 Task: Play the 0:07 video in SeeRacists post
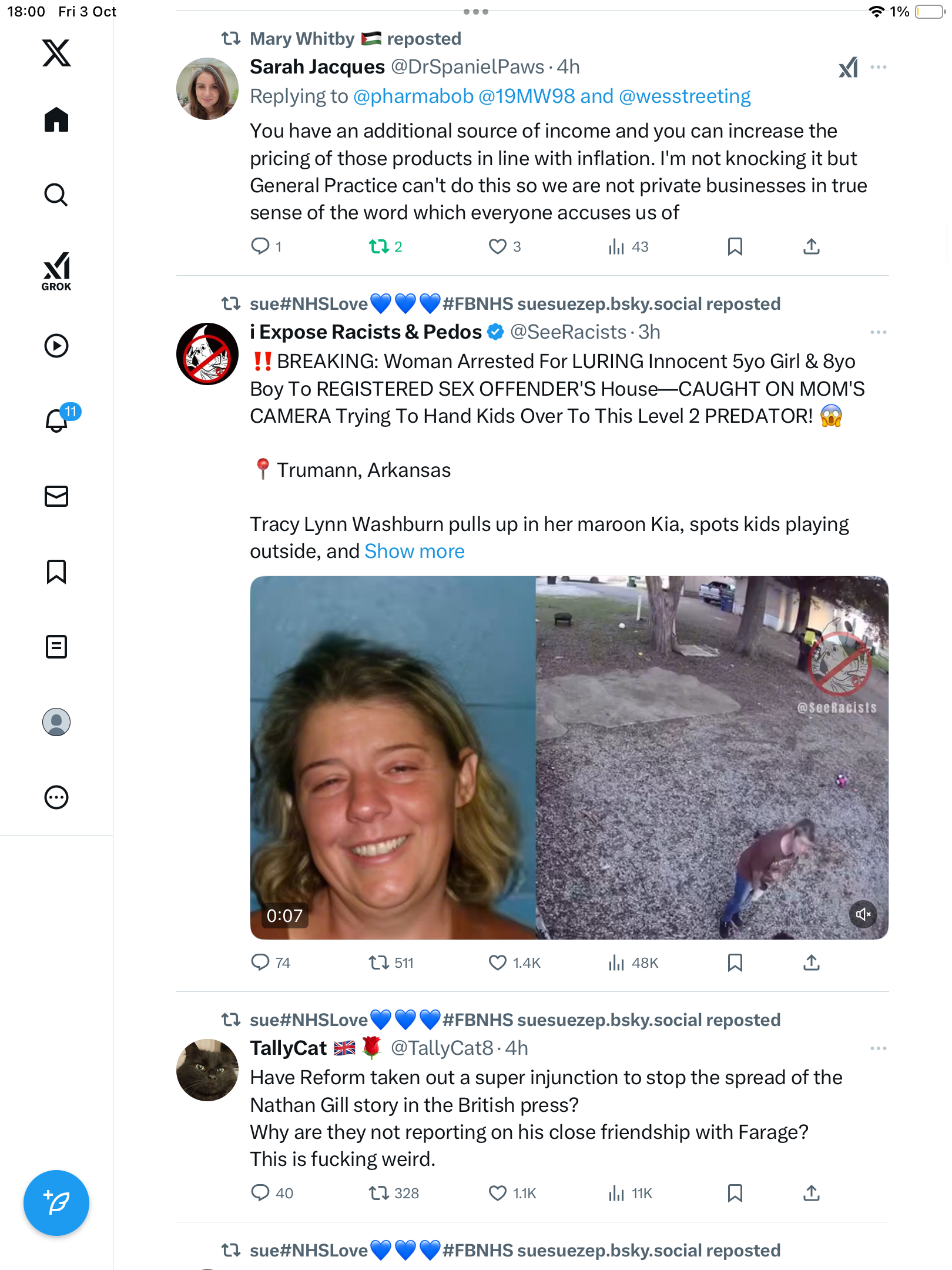coord(569,757)
